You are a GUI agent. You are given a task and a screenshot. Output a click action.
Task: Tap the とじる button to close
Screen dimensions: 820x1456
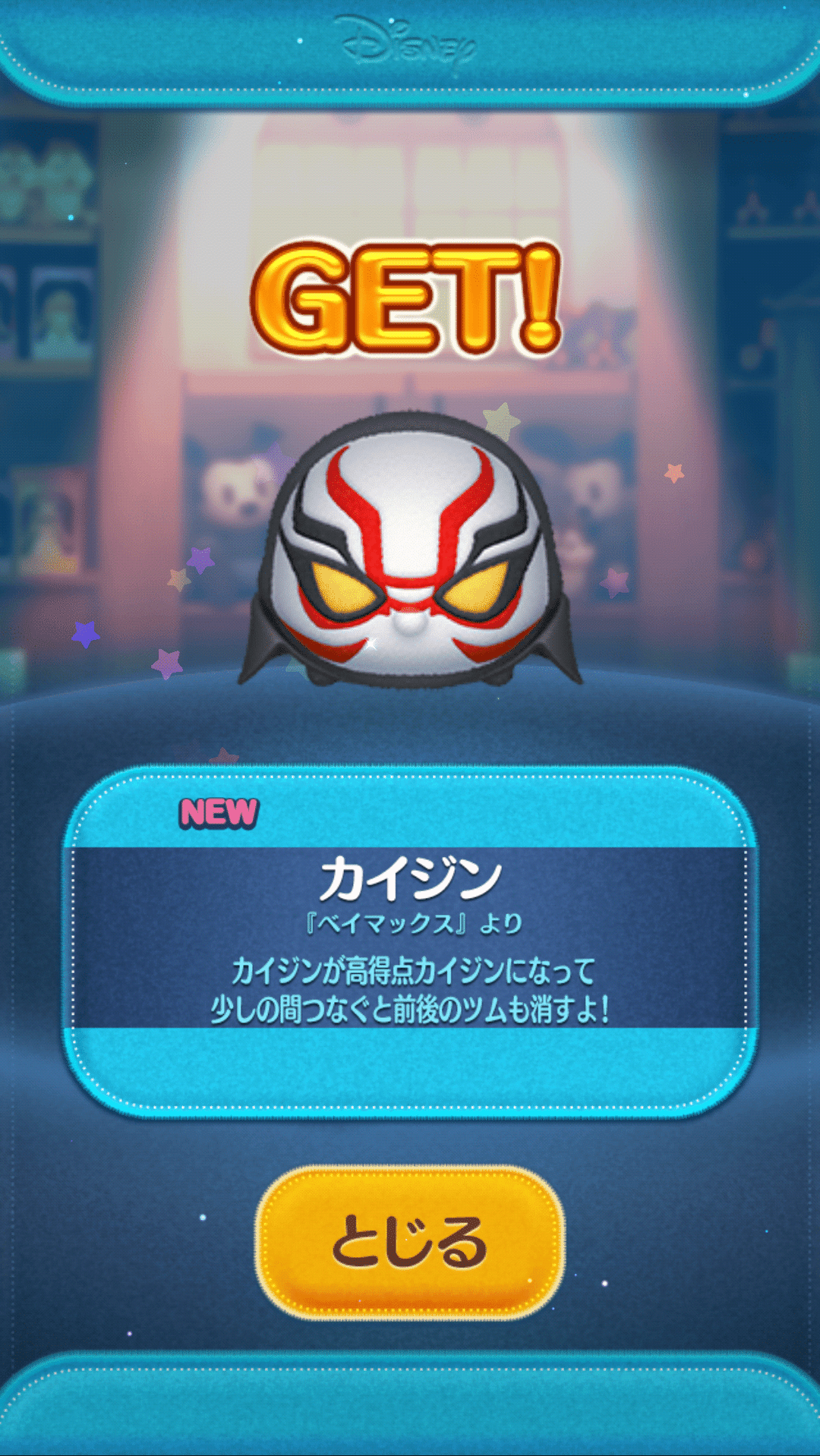click(x=410, y=1242)
